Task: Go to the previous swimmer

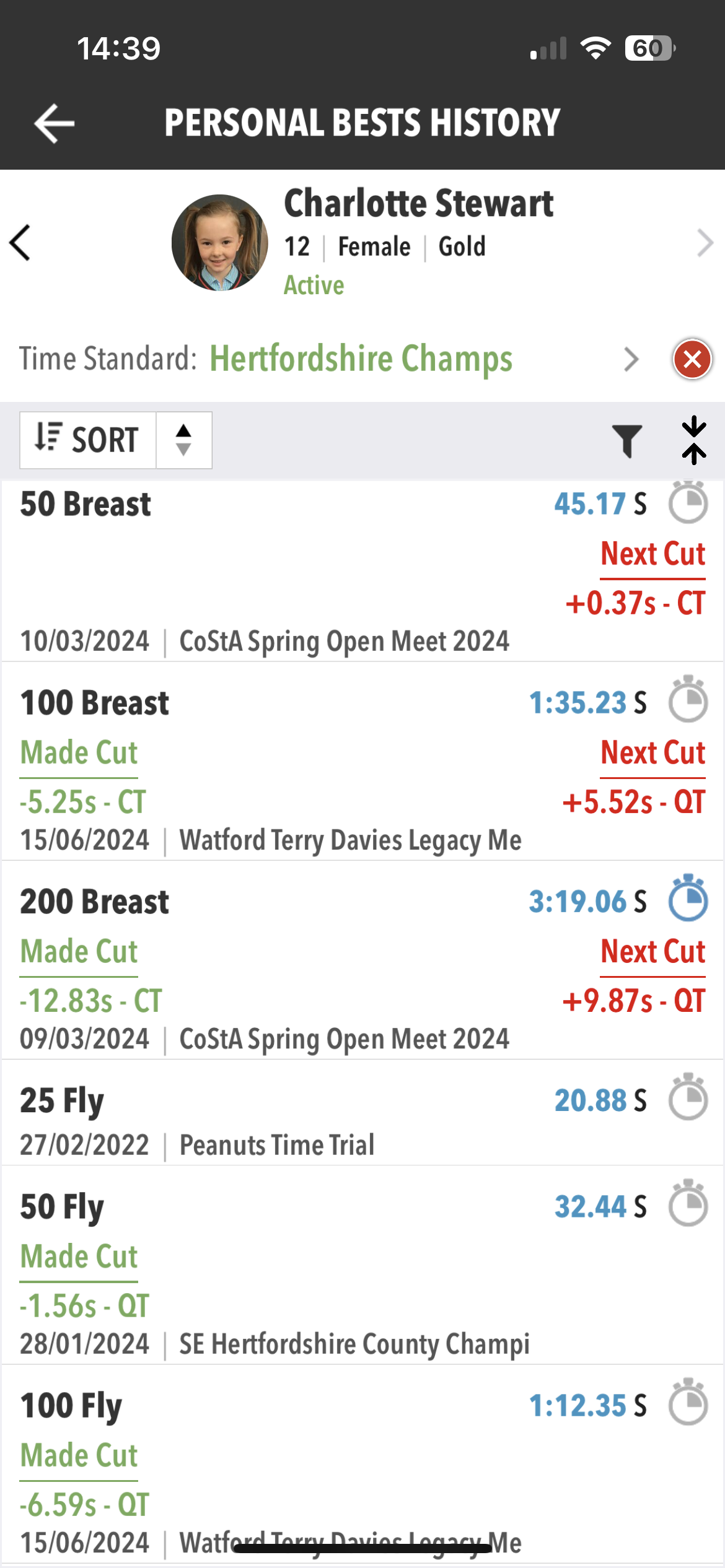Action: (x=20, y=243)
